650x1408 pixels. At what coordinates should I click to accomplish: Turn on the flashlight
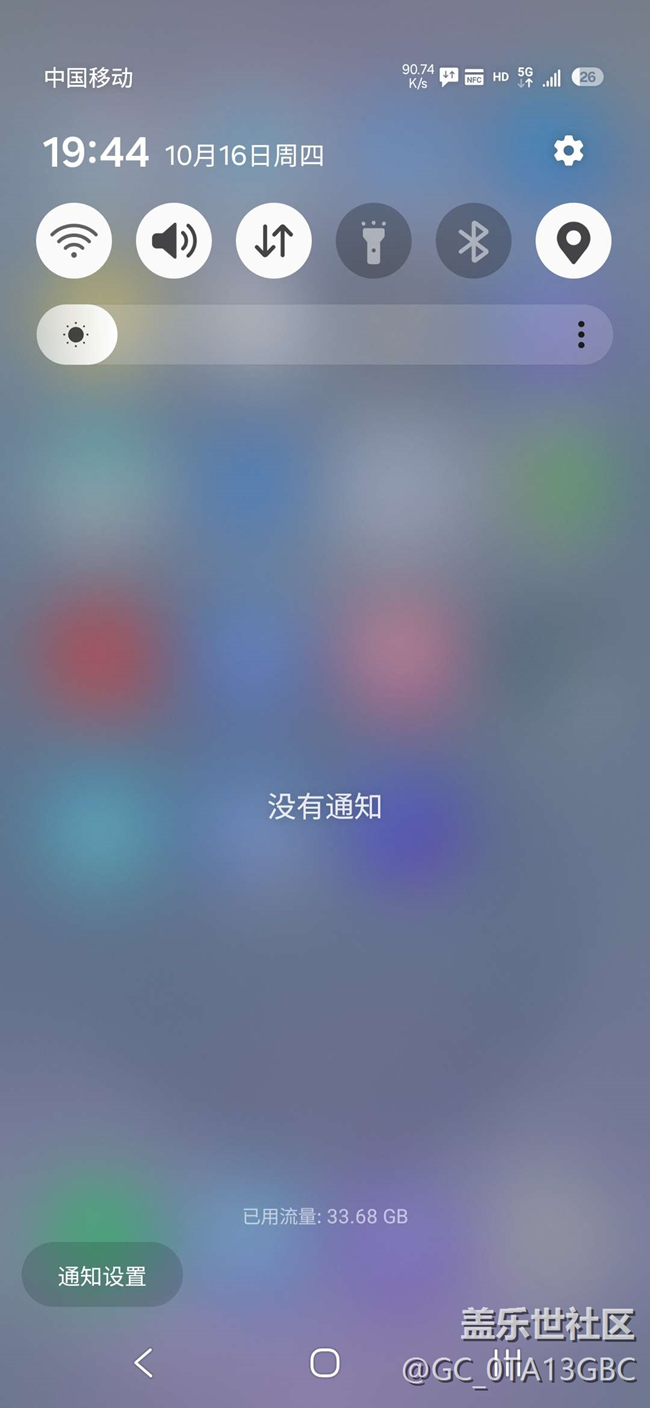(x=373, y=241)
